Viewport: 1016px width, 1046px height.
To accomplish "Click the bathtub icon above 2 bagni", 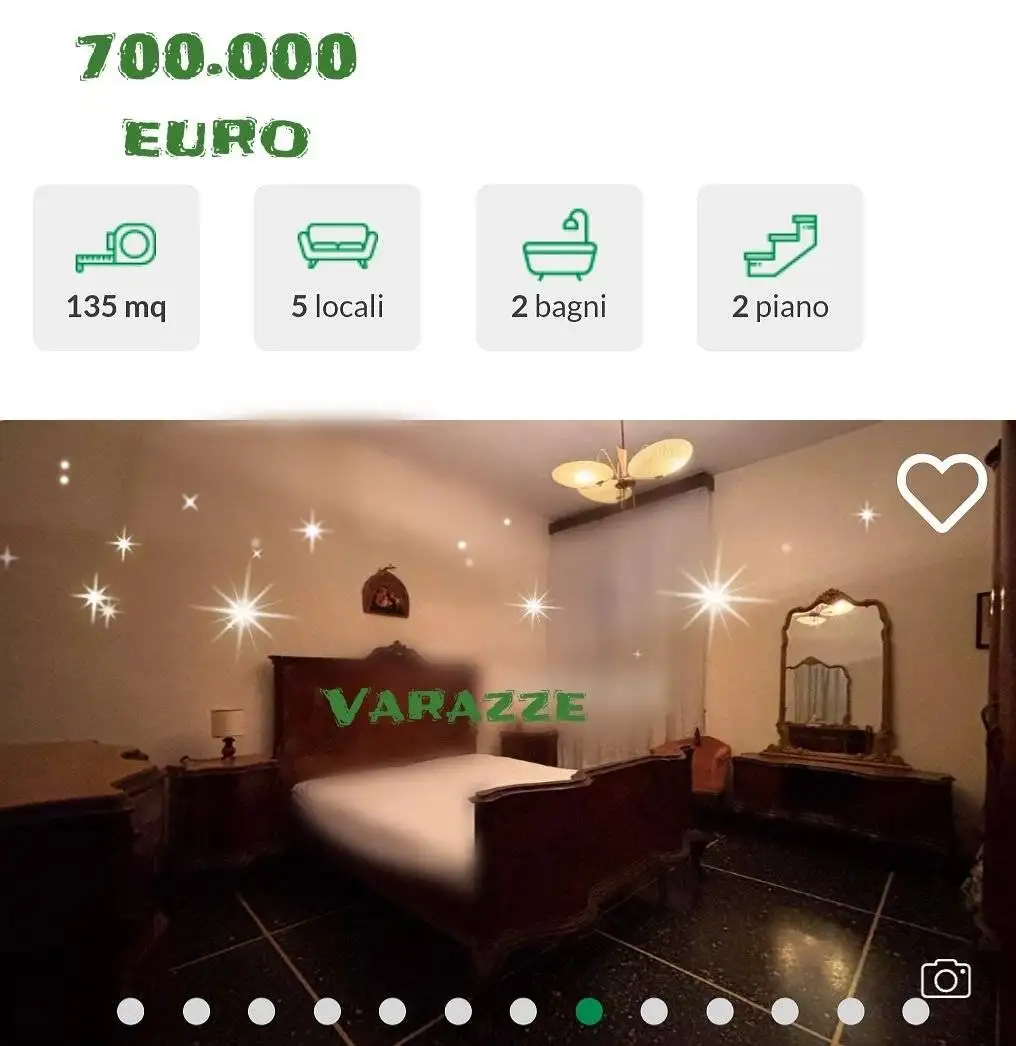I will 559,244.
